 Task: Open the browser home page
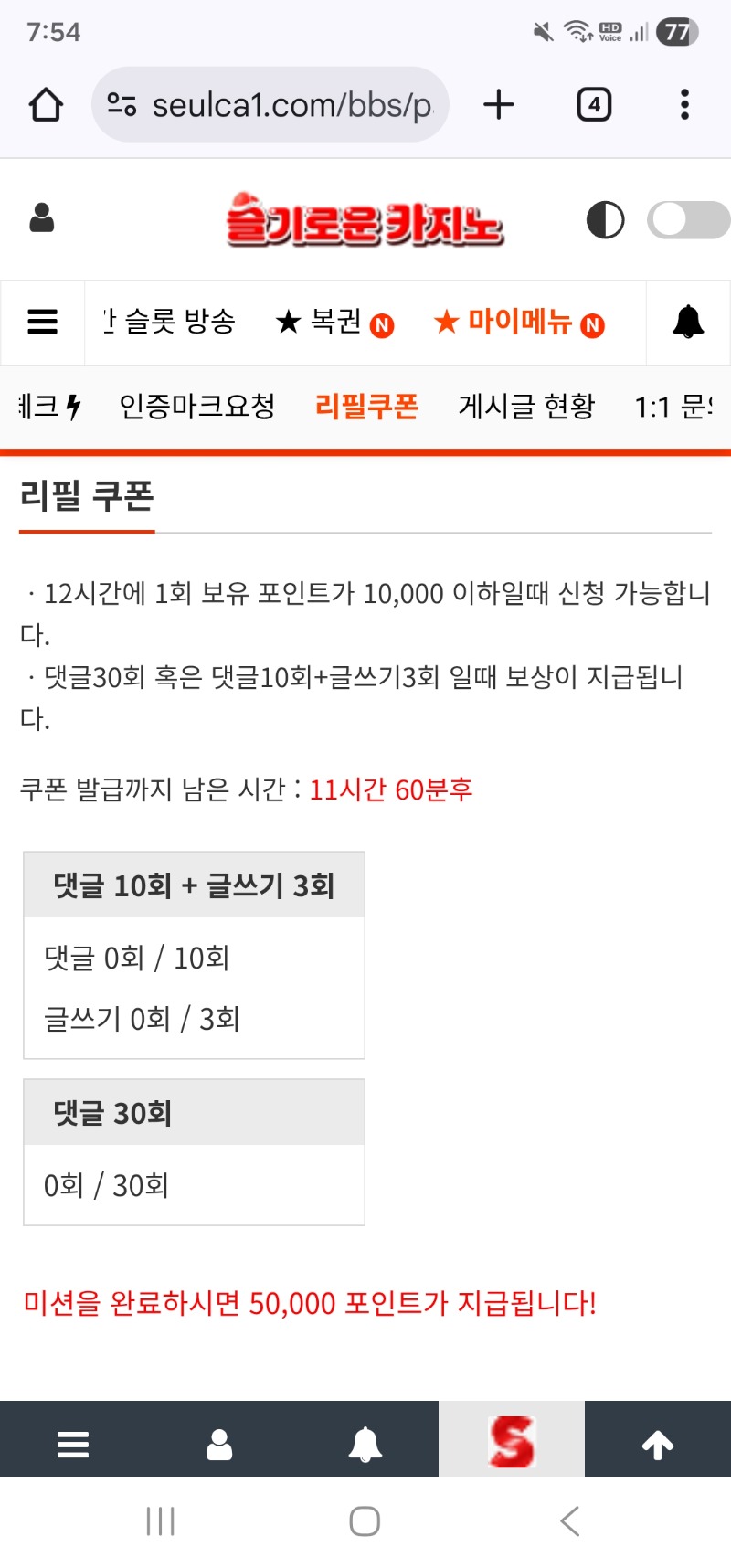pyautogui.click(x=46, y=105)
